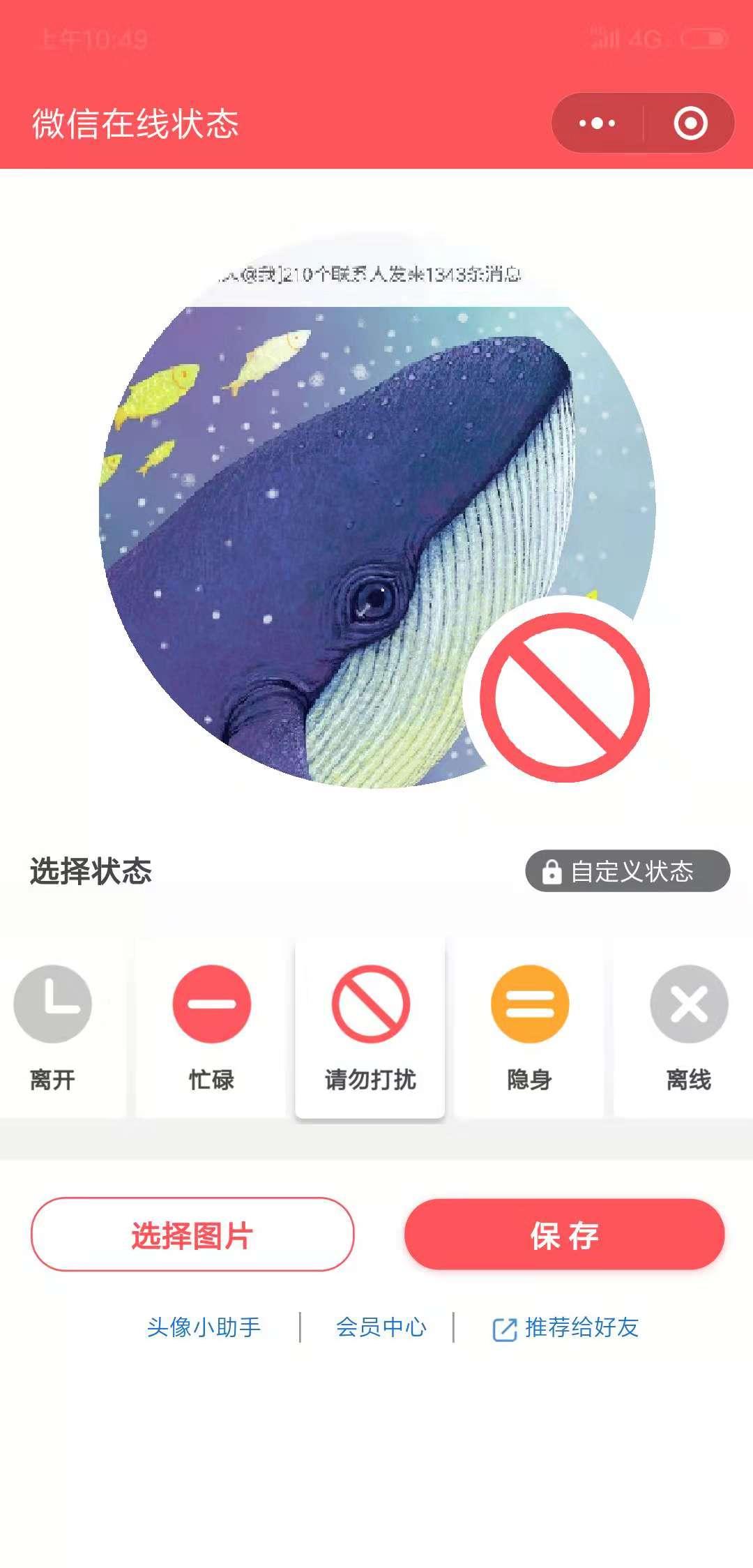Open the 头像小助手 link
The height and width of the screenshot is (1568, 753).
click(x=202, y=1327)
